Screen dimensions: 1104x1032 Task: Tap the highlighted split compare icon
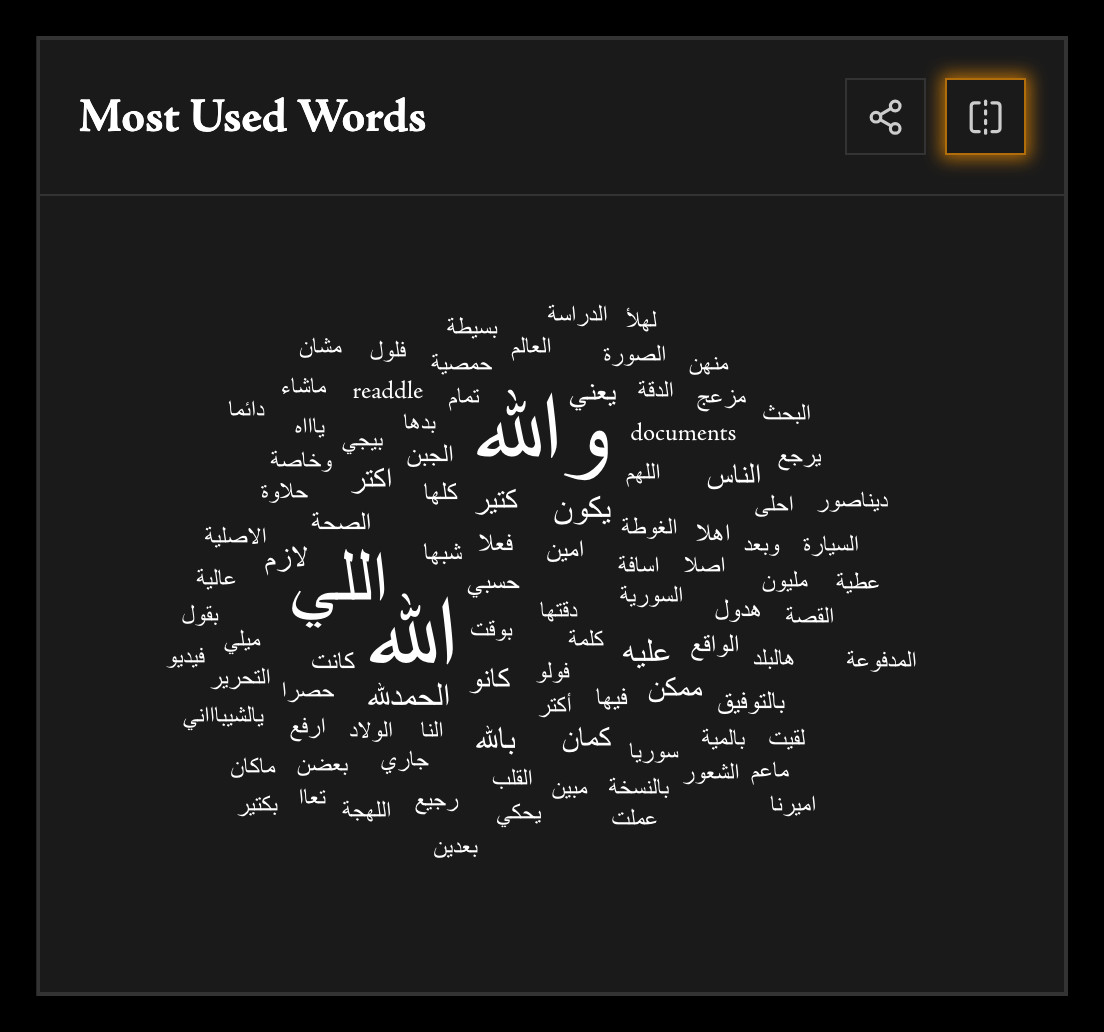click(985, 117)
